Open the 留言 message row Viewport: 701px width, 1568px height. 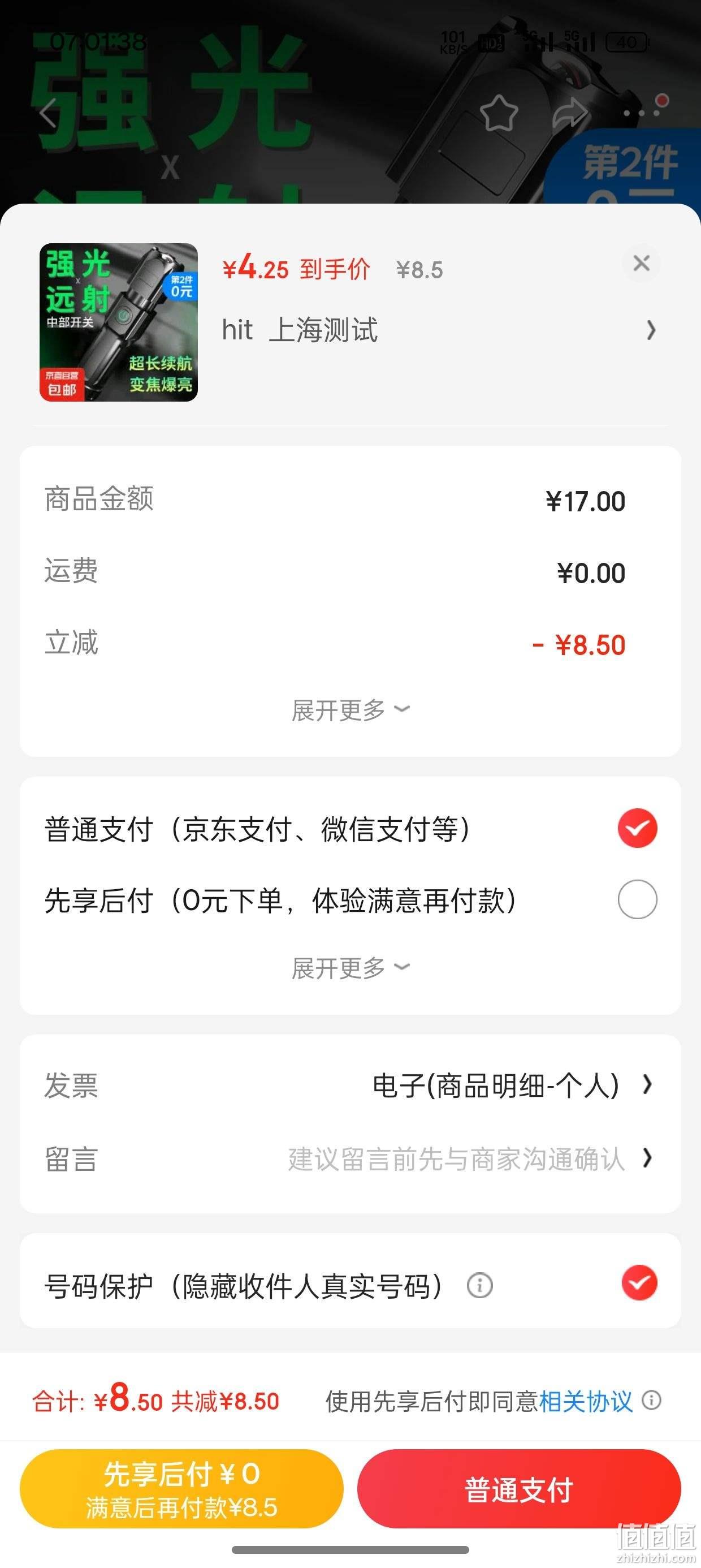(x=350, y=1158)
